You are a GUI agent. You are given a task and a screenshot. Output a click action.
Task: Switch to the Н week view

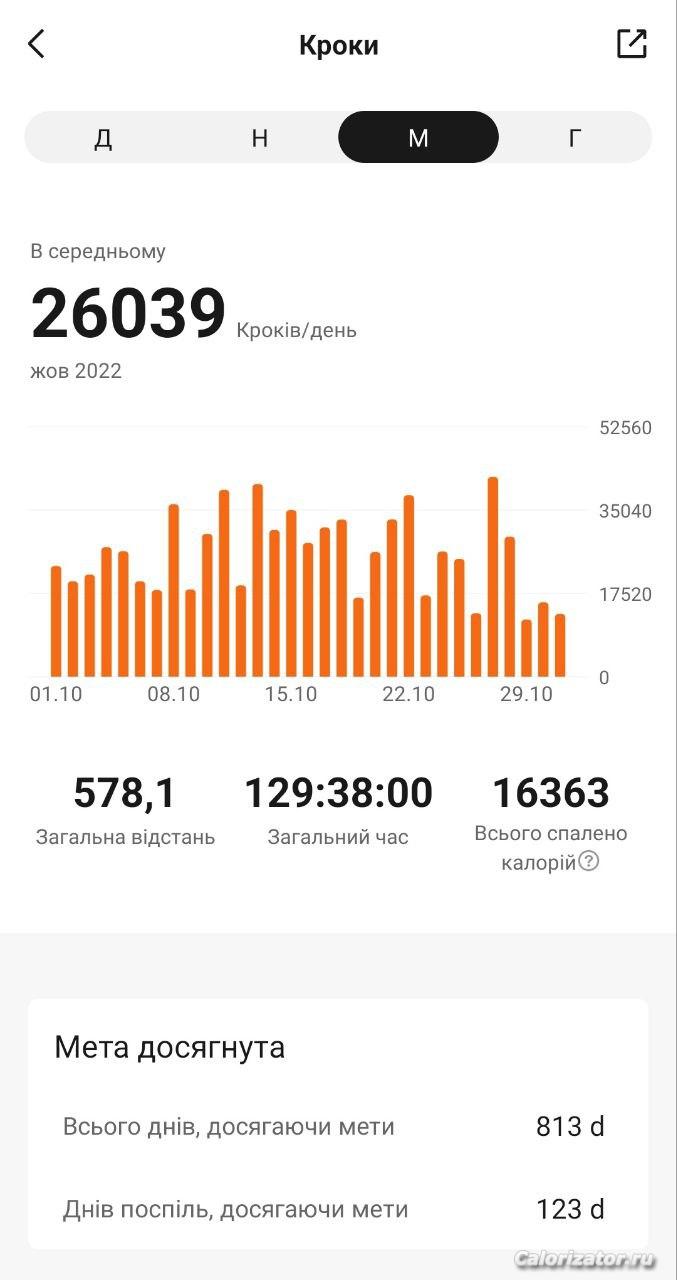coord(260,138)
